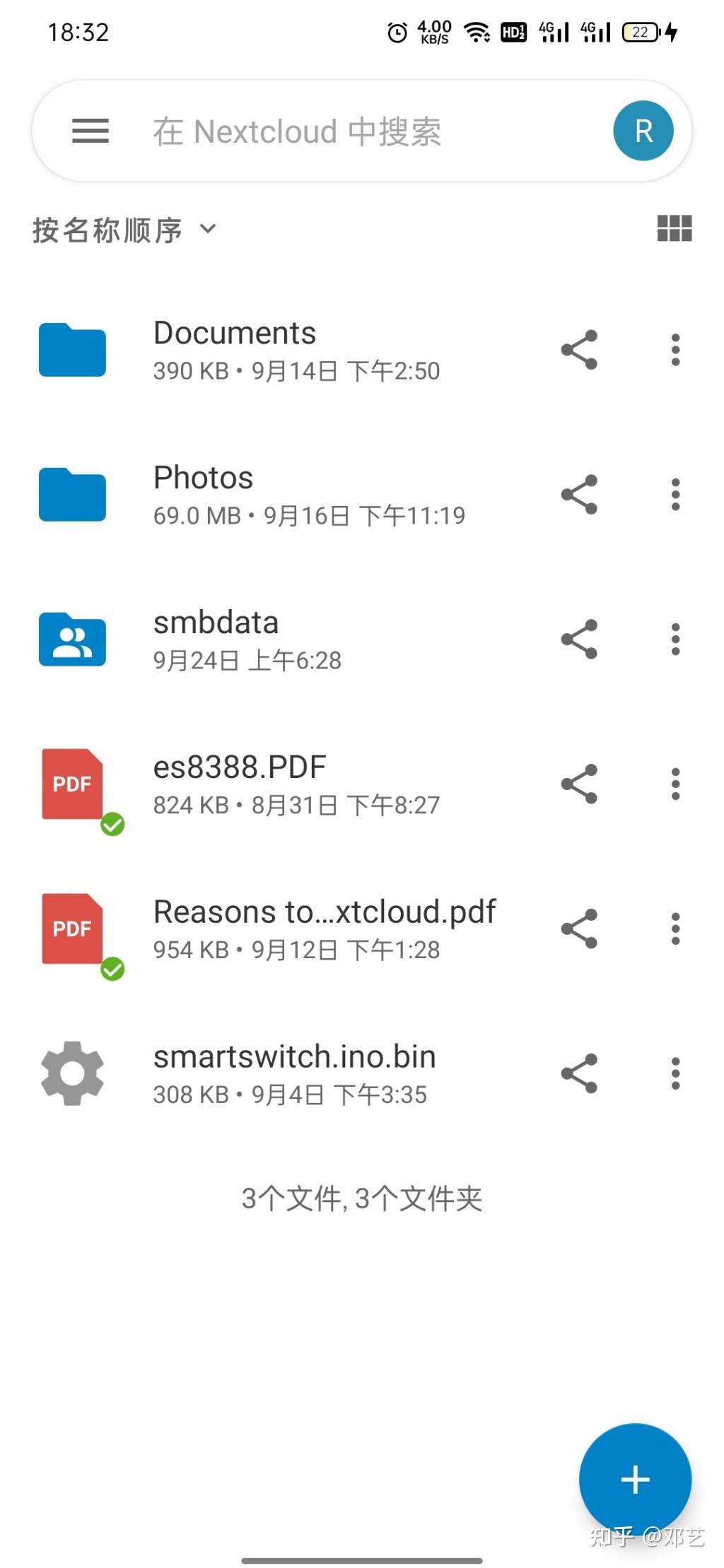
Task: Share the smartswitch.ino.bin file
Action: [580, 1073]
